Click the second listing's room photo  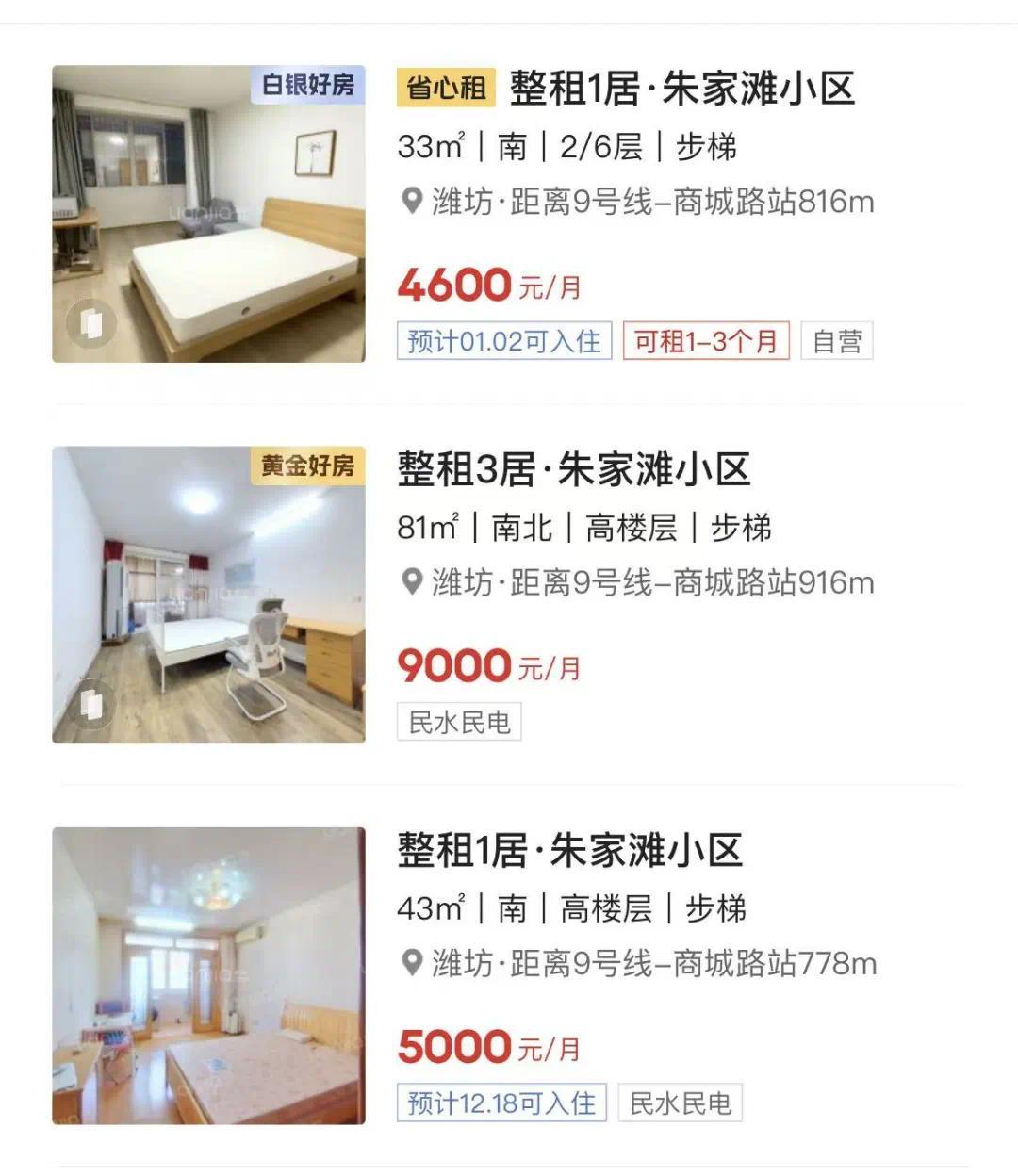208,590
